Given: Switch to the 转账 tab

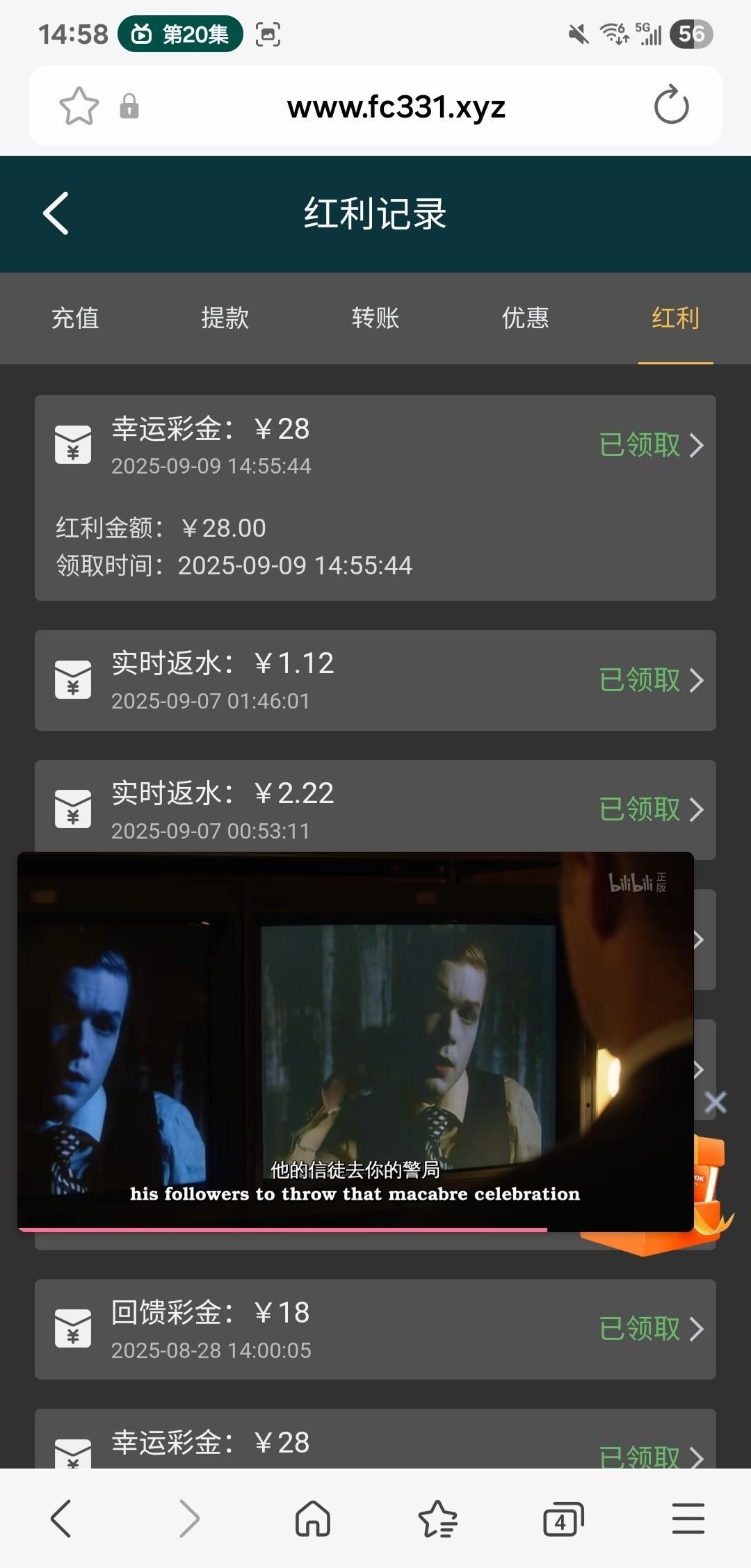Looking at the screenshot, I should click(x=375, y=318).
